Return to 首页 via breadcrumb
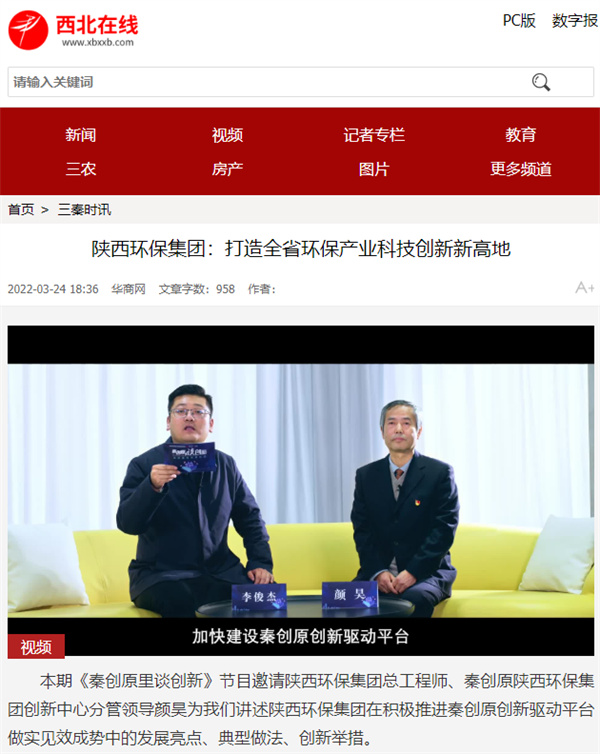Screen dimensions: 600x754 (21, 209)
